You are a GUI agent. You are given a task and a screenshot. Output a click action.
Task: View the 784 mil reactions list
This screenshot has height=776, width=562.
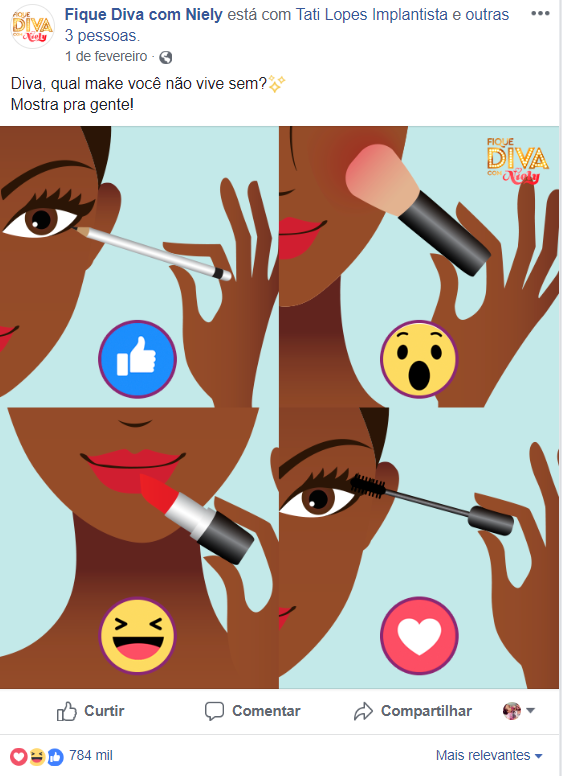[62, 756]
